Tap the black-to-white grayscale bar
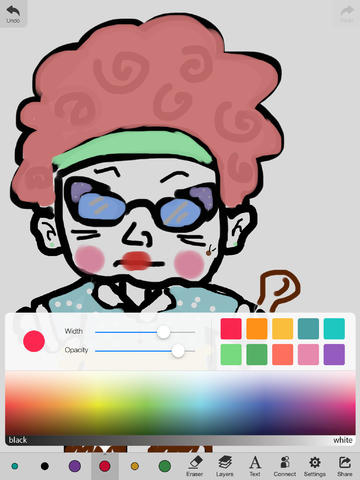 (x=180, y=440)
